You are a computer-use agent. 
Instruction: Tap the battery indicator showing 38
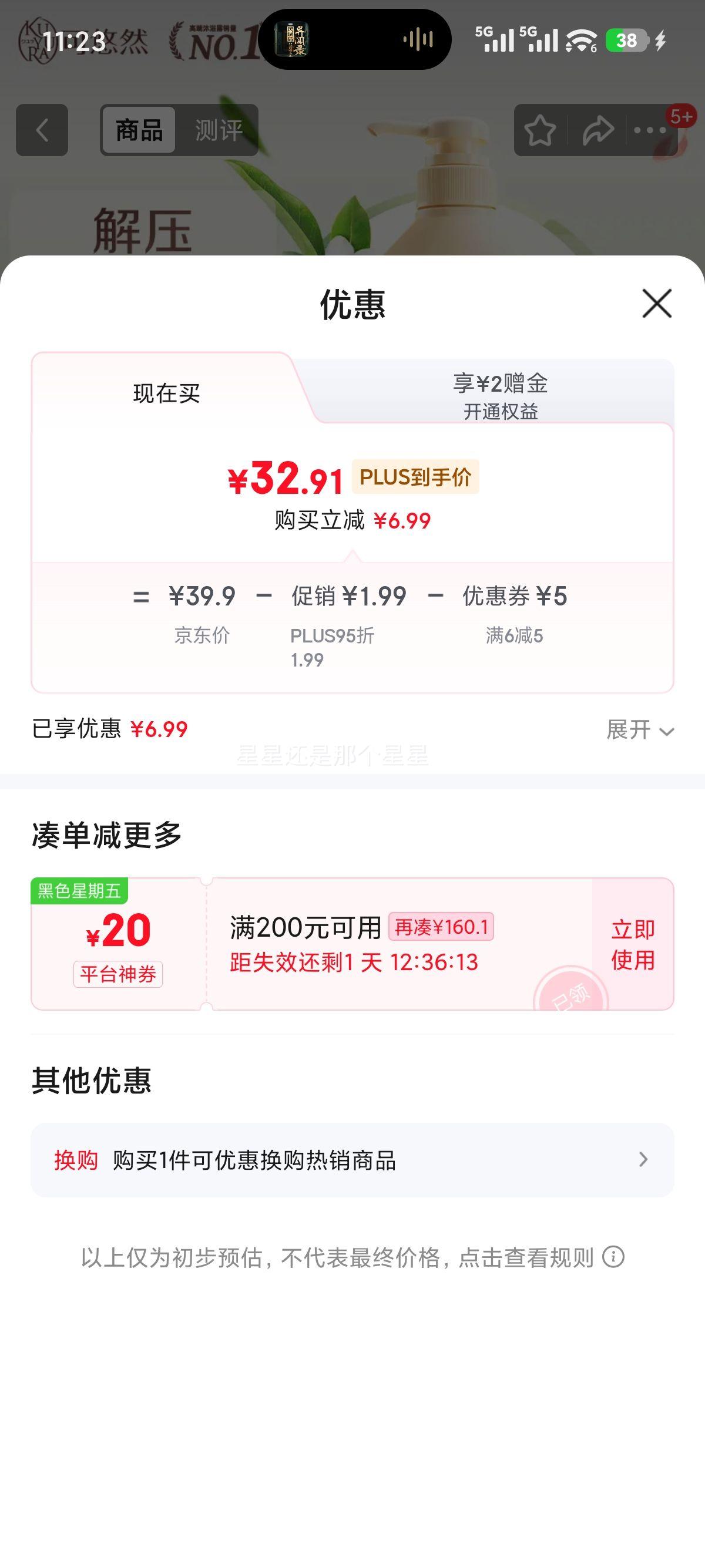[x=626, y=41]
